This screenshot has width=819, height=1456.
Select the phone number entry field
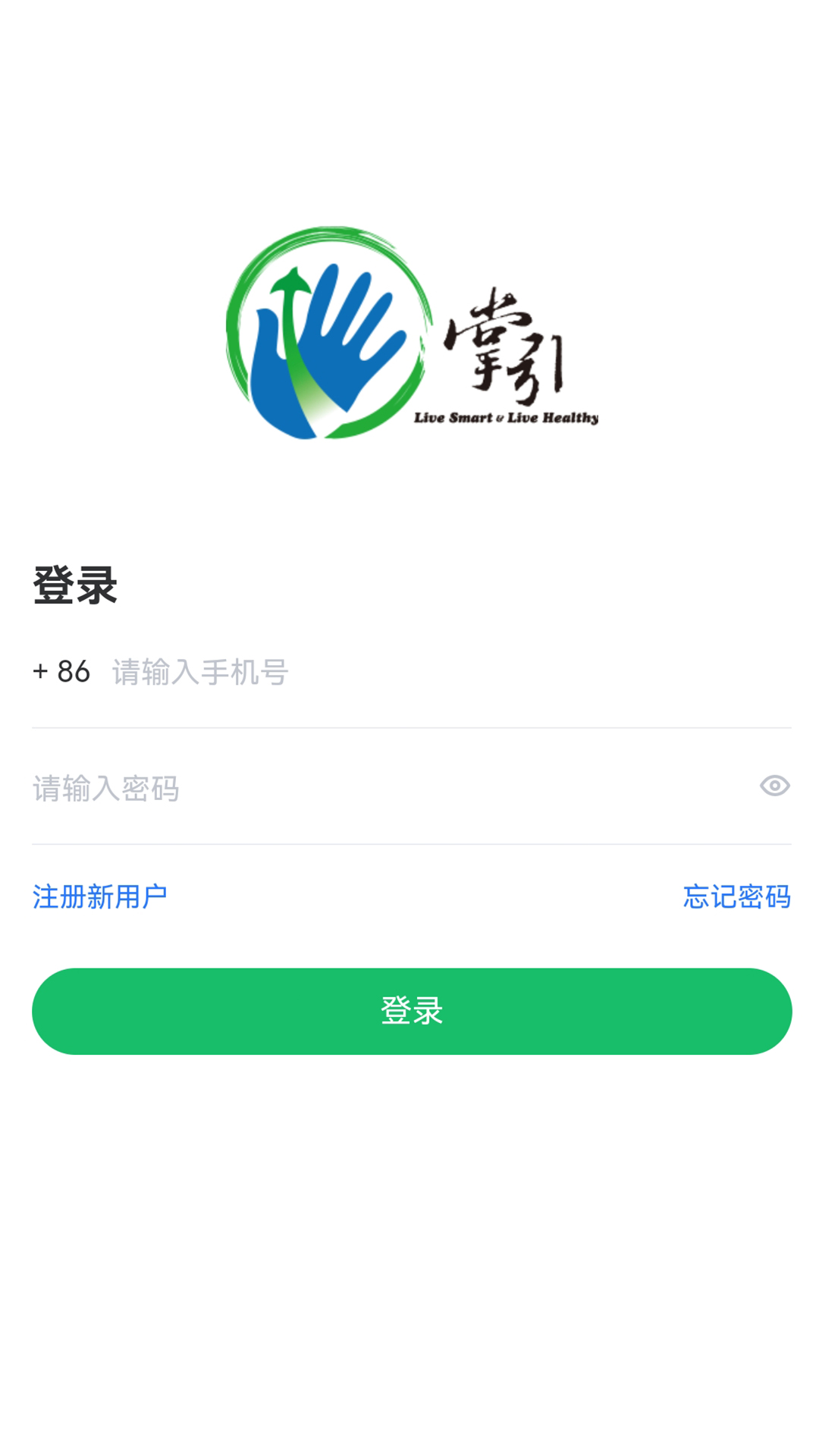303,673
